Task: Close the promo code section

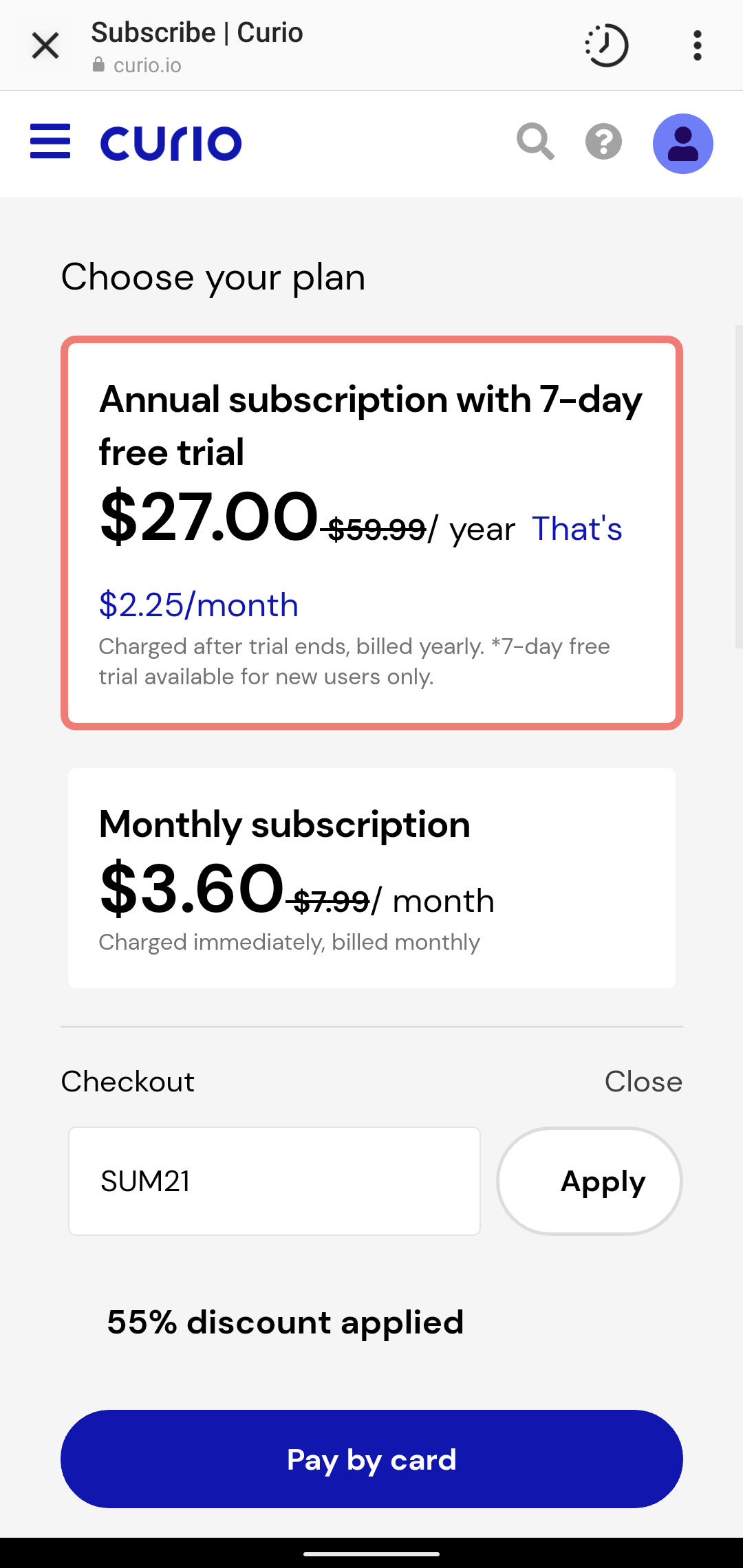Action: [643, 1082]
